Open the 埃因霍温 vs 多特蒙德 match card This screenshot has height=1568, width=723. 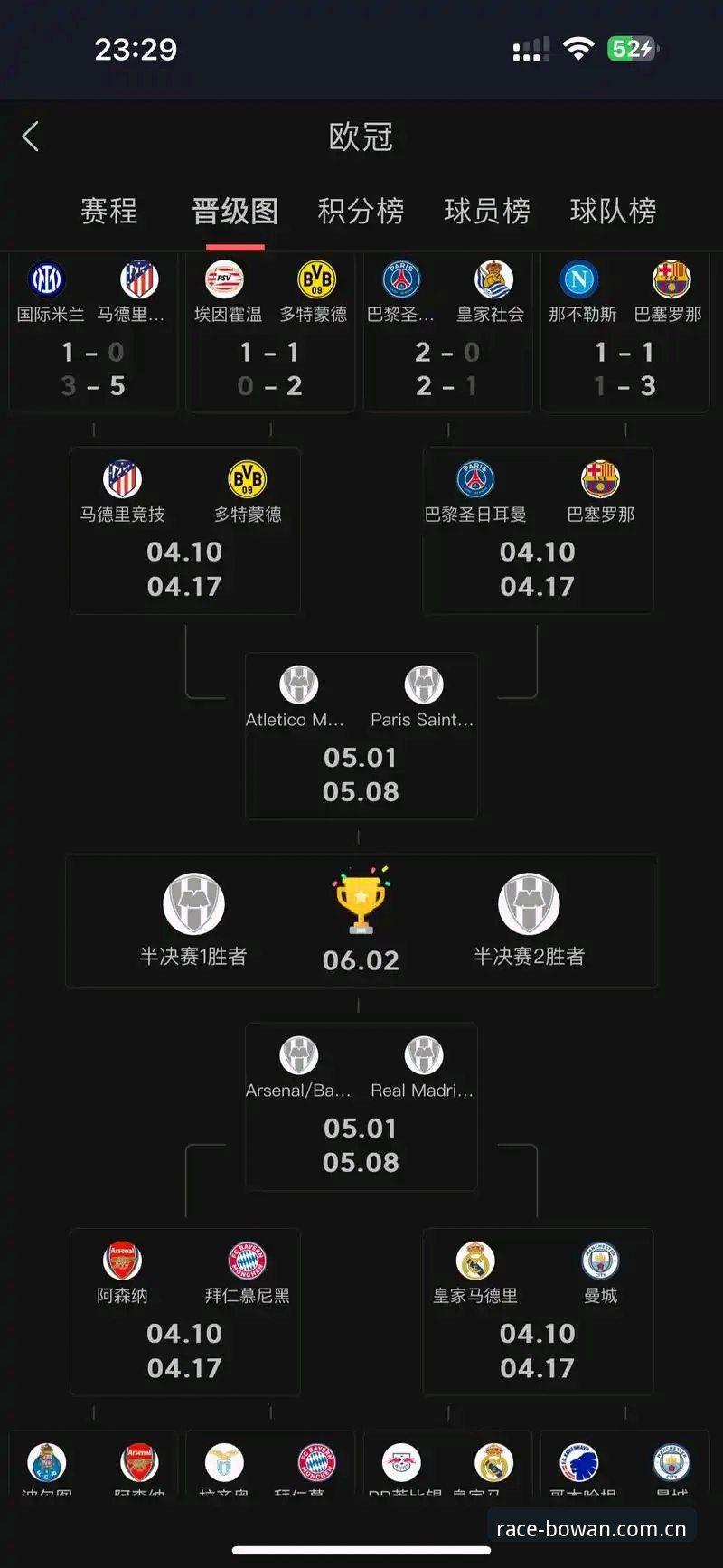pos(270,333)
